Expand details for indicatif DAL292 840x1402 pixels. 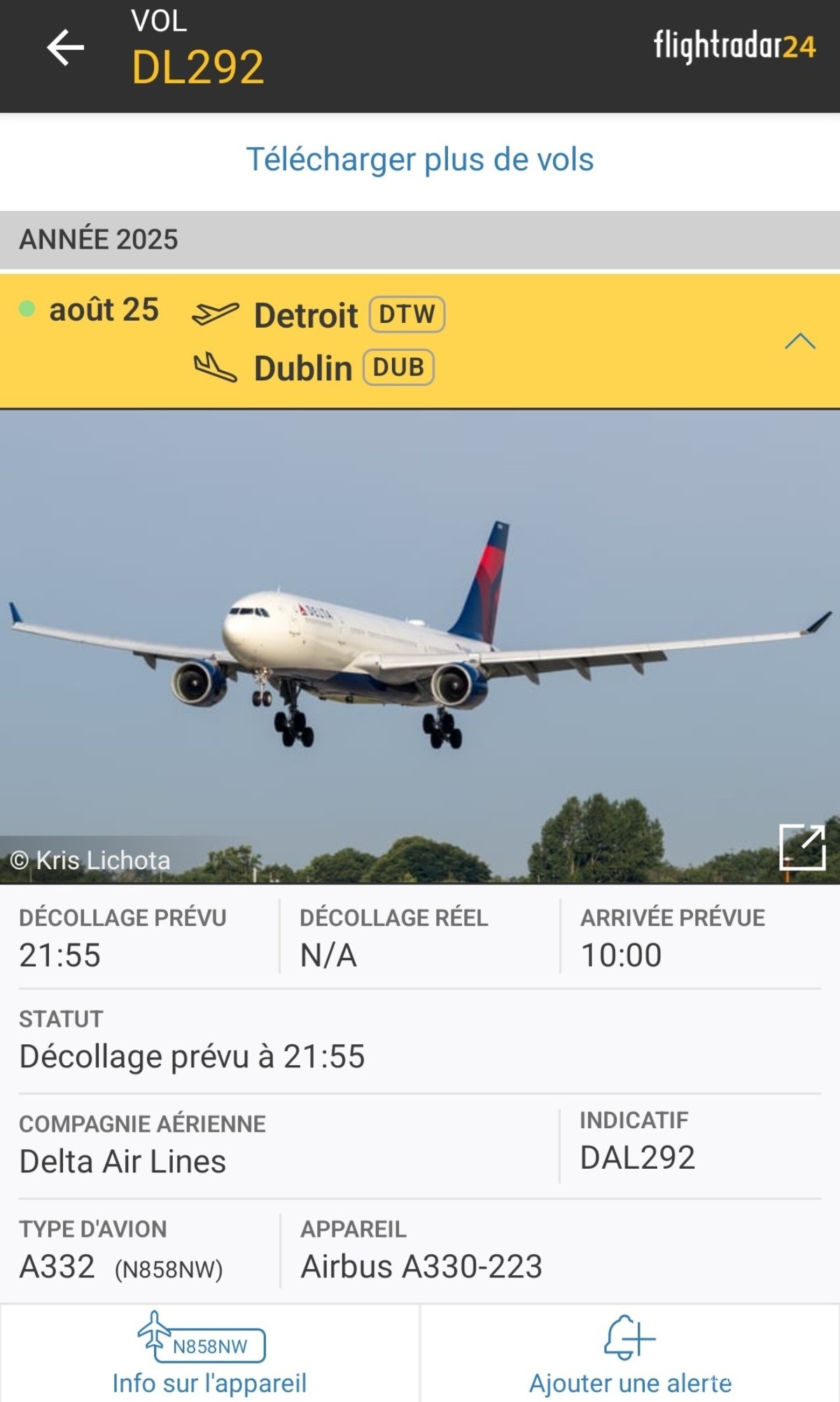click(x=638, y=1155)
